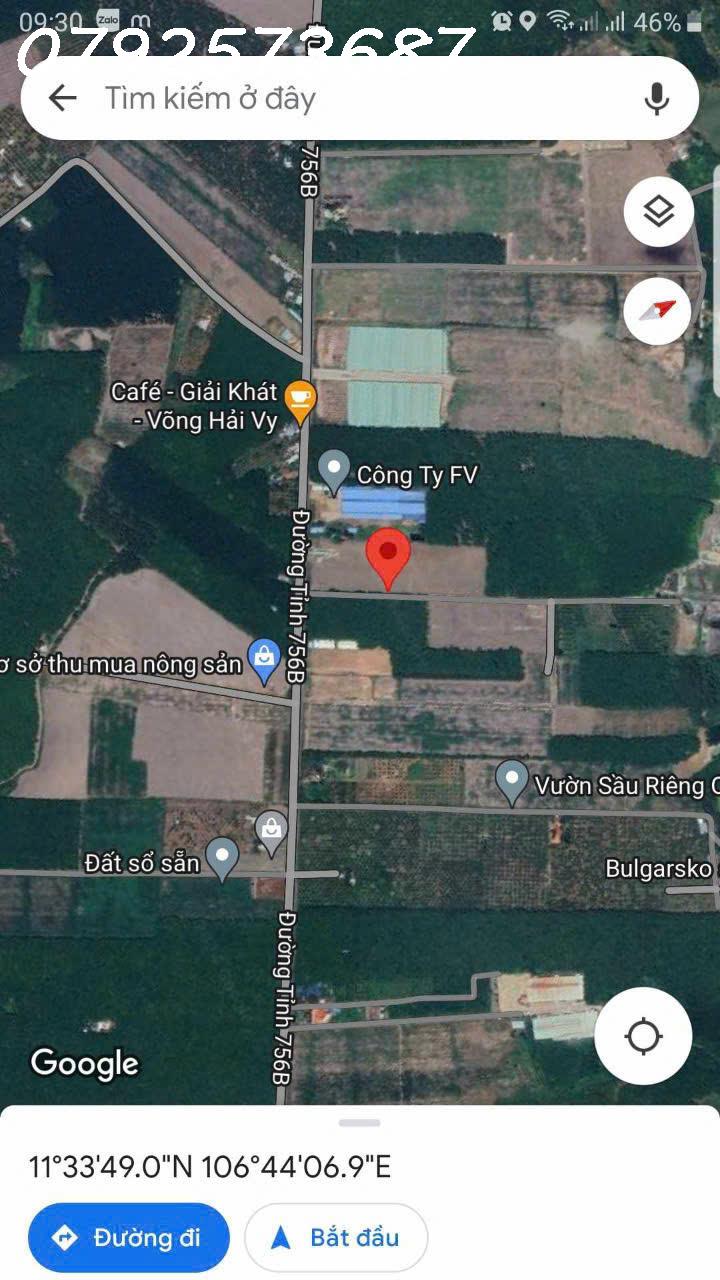Select the Đất sổ sẵn location pin
The width and height of the screenshot is (720, 1280).
222,858
